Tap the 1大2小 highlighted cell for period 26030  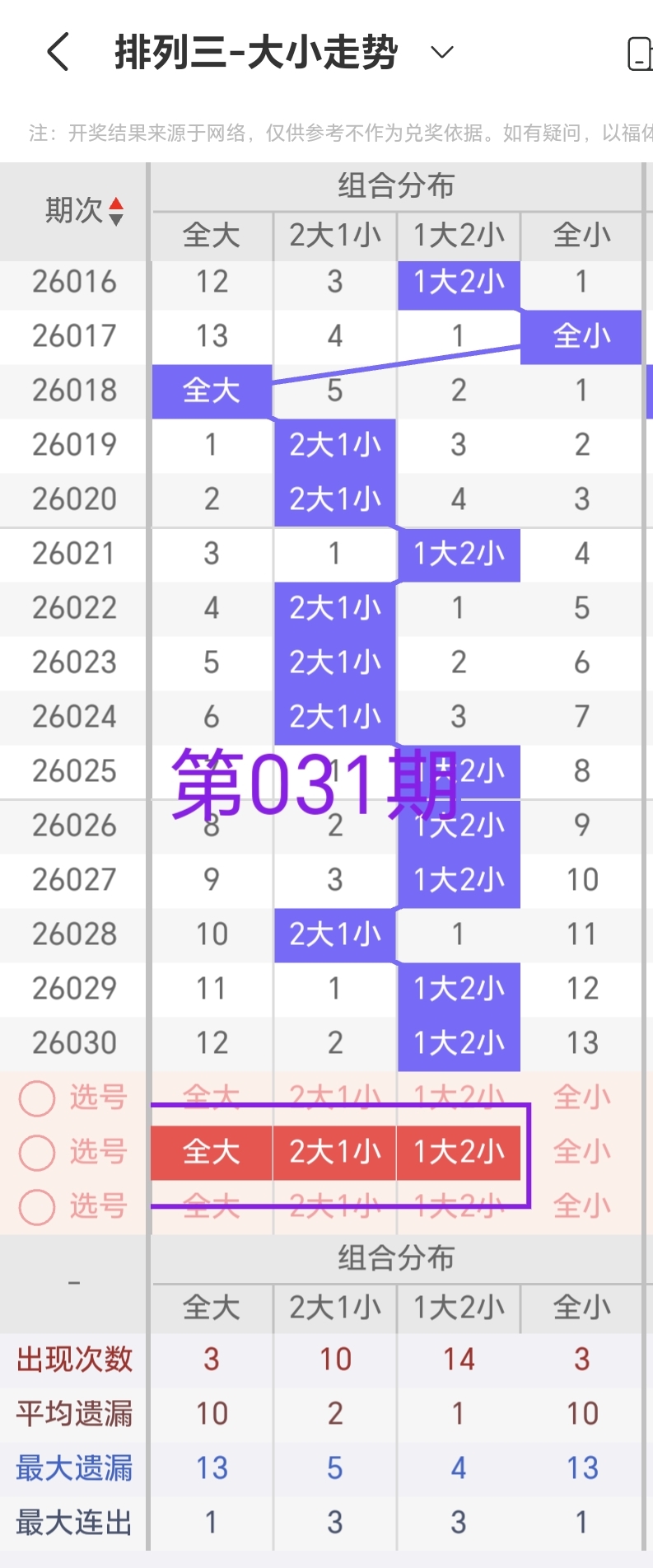click(x=458, y=1042)
